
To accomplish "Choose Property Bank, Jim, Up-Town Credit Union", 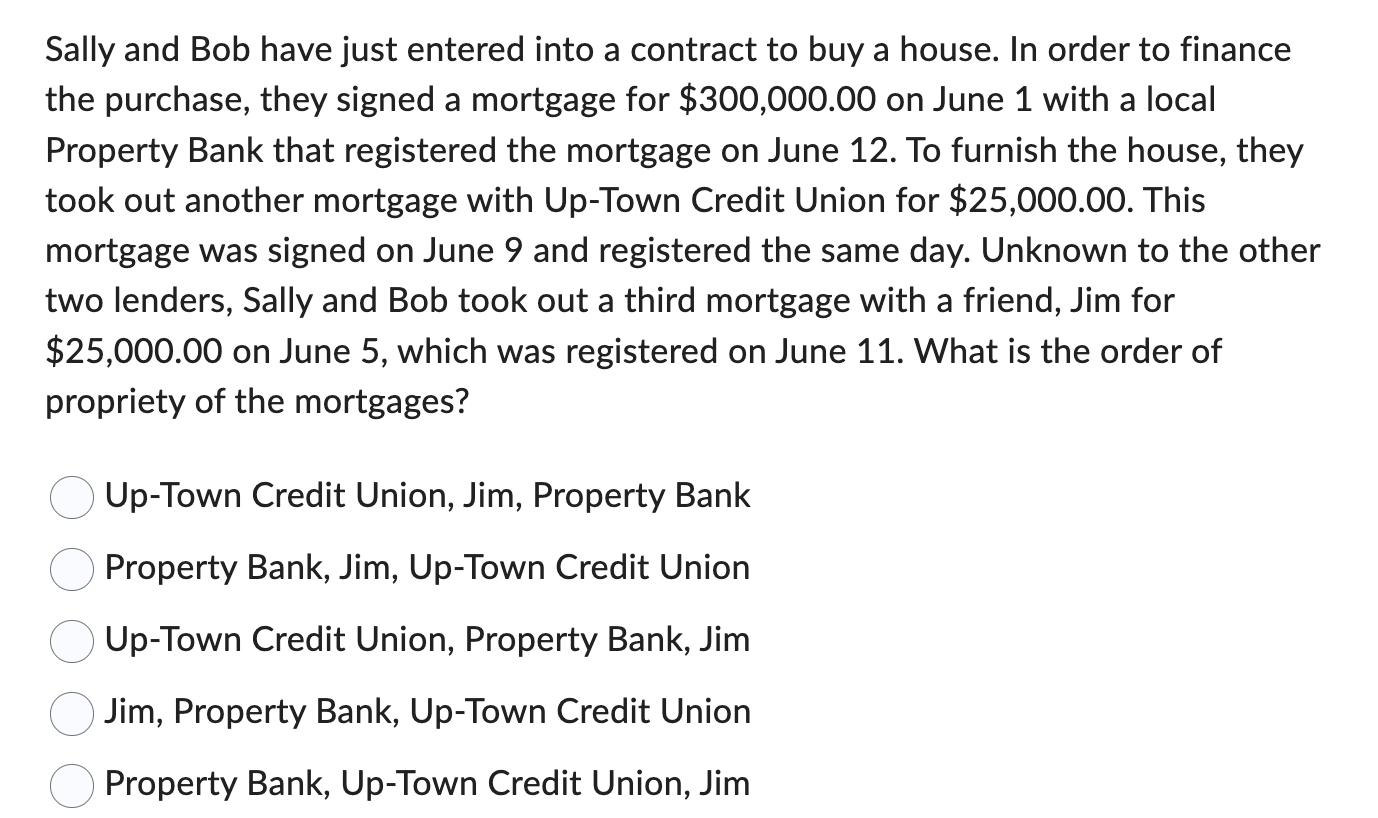I will [72, 569].
